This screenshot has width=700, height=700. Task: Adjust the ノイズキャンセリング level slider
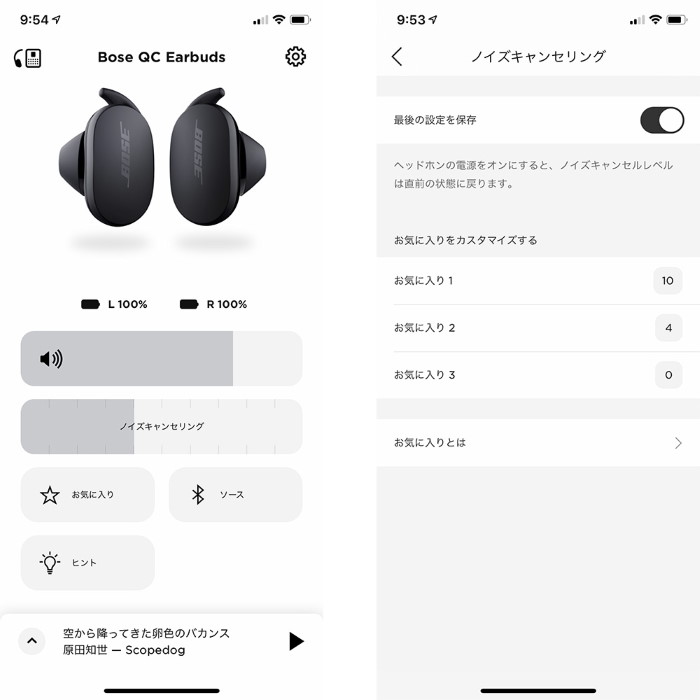[161, 426]
